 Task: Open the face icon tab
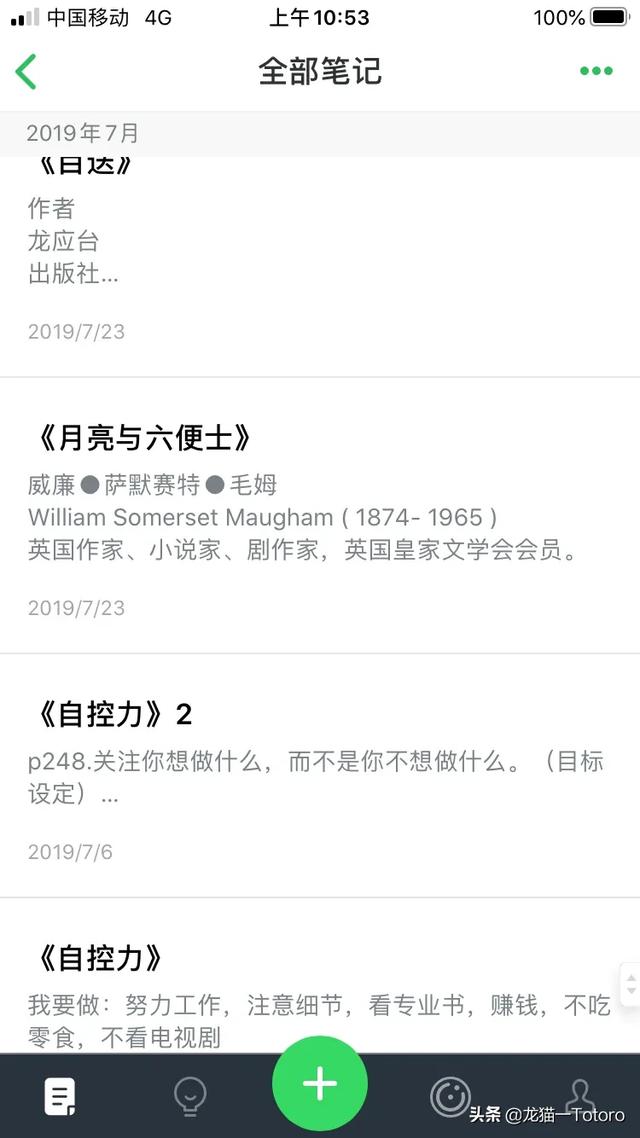(x=450, y=1096)
